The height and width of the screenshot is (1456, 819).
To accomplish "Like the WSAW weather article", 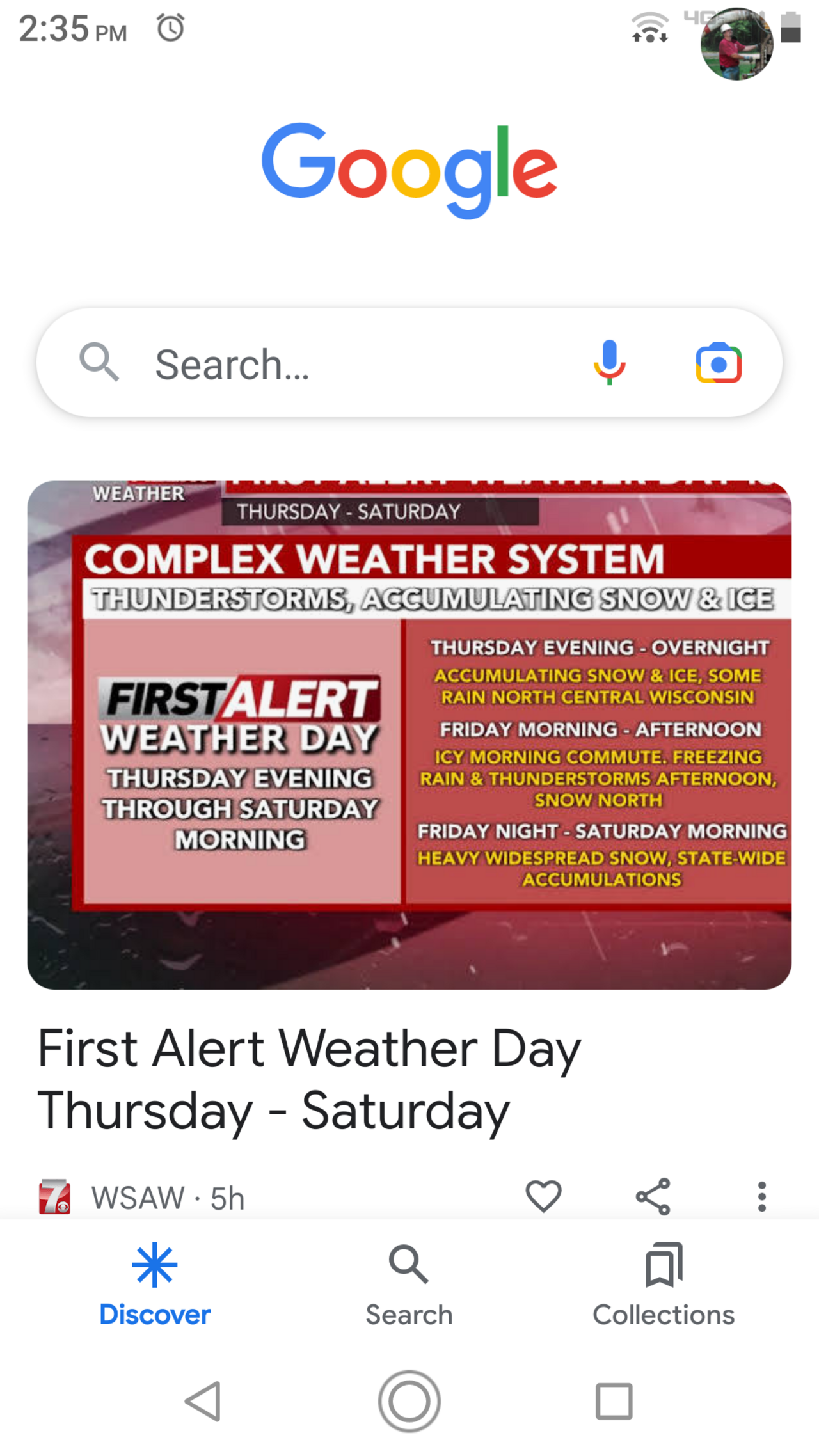I will tap(543, 1196).
